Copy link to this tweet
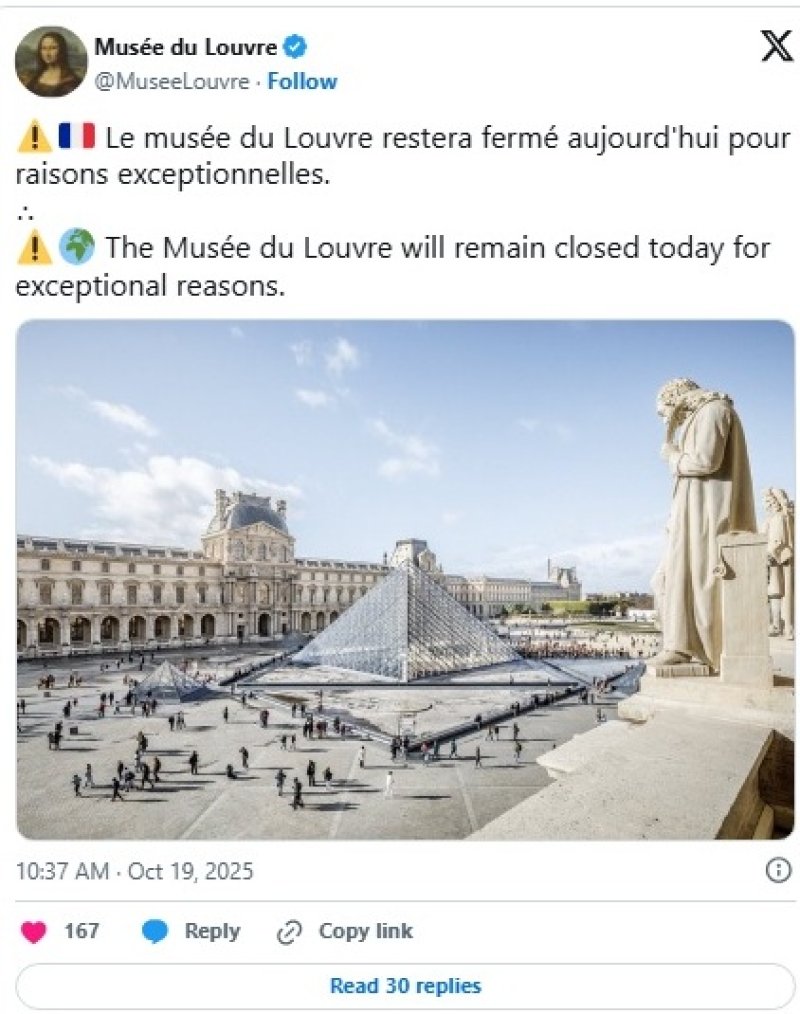Screen dimensions: 800x1014 (345, 932)
